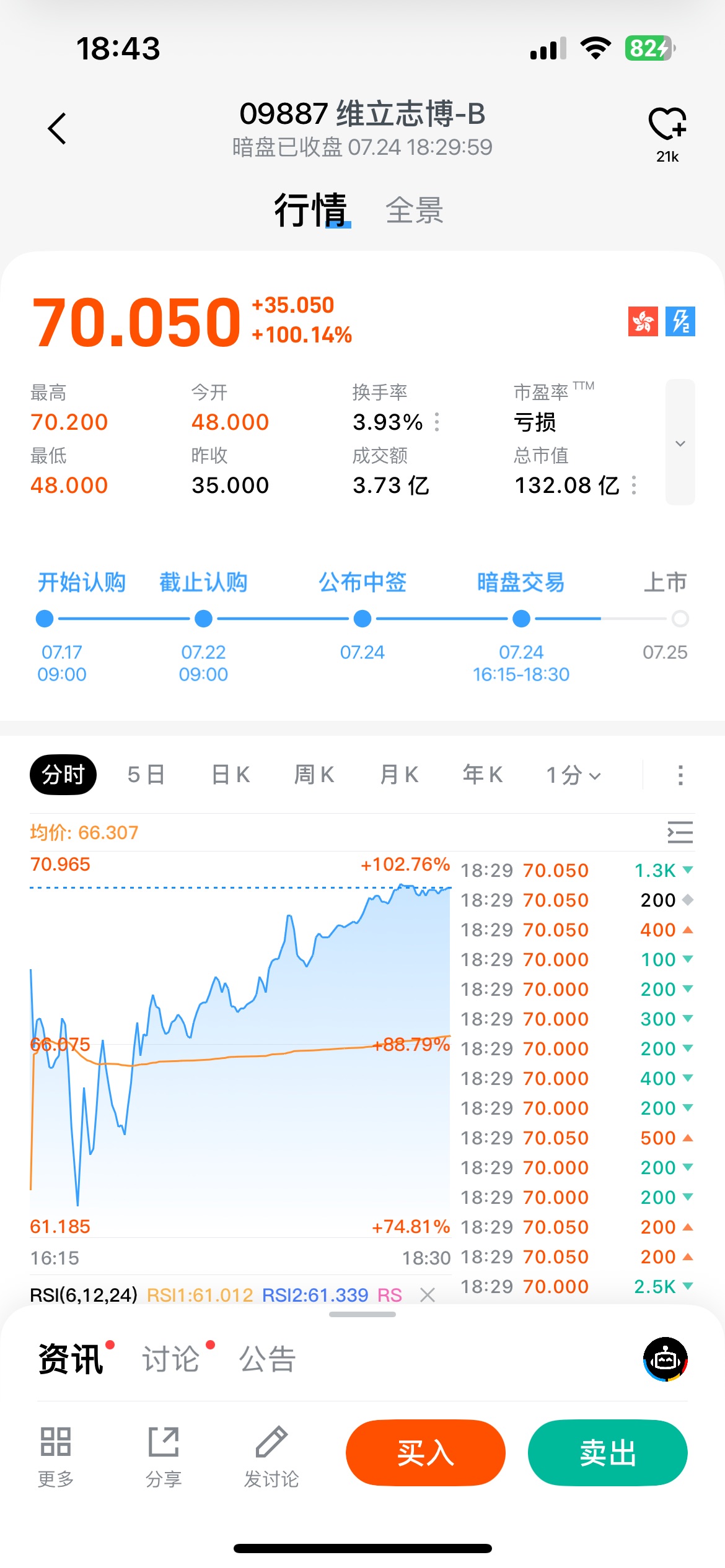The image size is (725, 1568).
Task: Toggle the trade list panel icon
Action: pos(680,832)
